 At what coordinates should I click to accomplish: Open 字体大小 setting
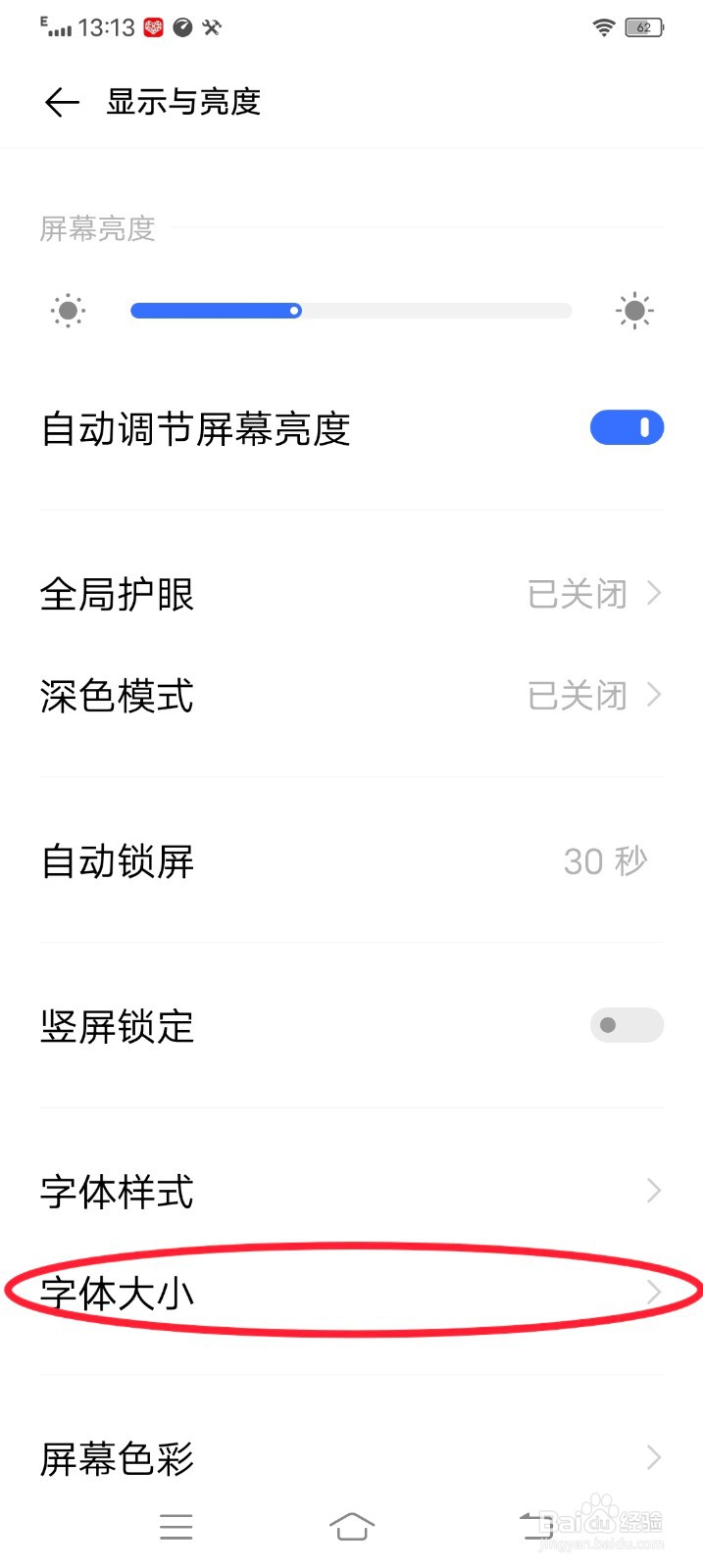point(351,1294)
